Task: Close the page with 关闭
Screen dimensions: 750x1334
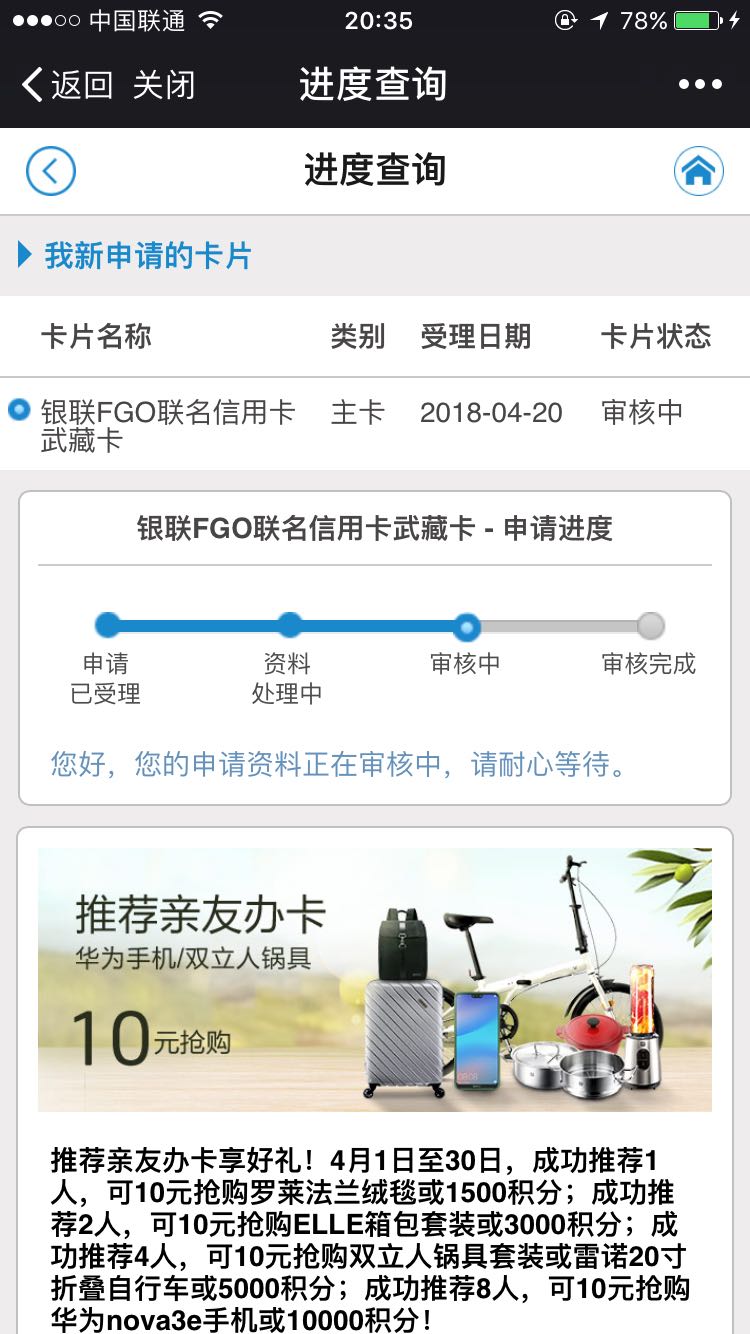Action: click(164, 85)
